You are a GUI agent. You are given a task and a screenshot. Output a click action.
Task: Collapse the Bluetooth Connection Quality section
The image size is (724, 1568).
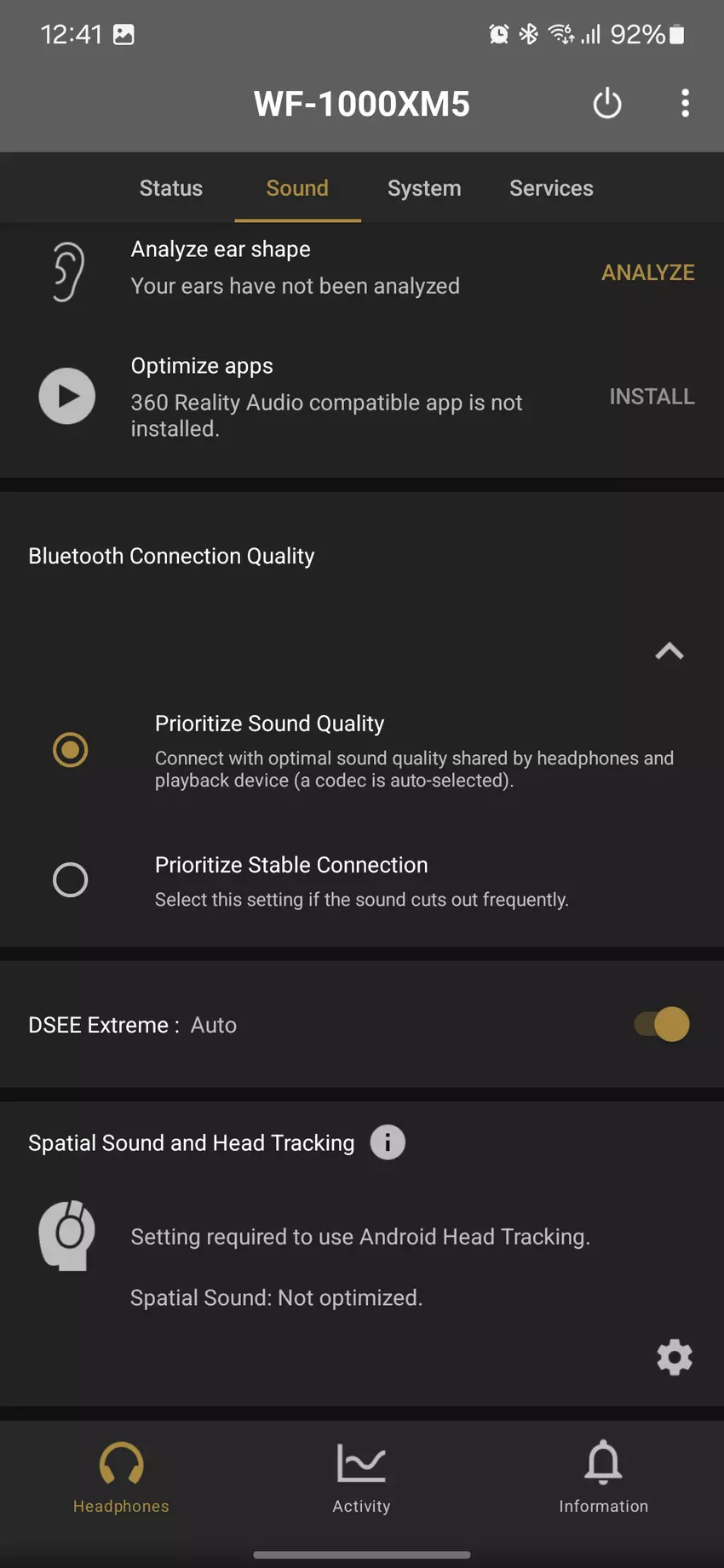[x=669, y=651]
